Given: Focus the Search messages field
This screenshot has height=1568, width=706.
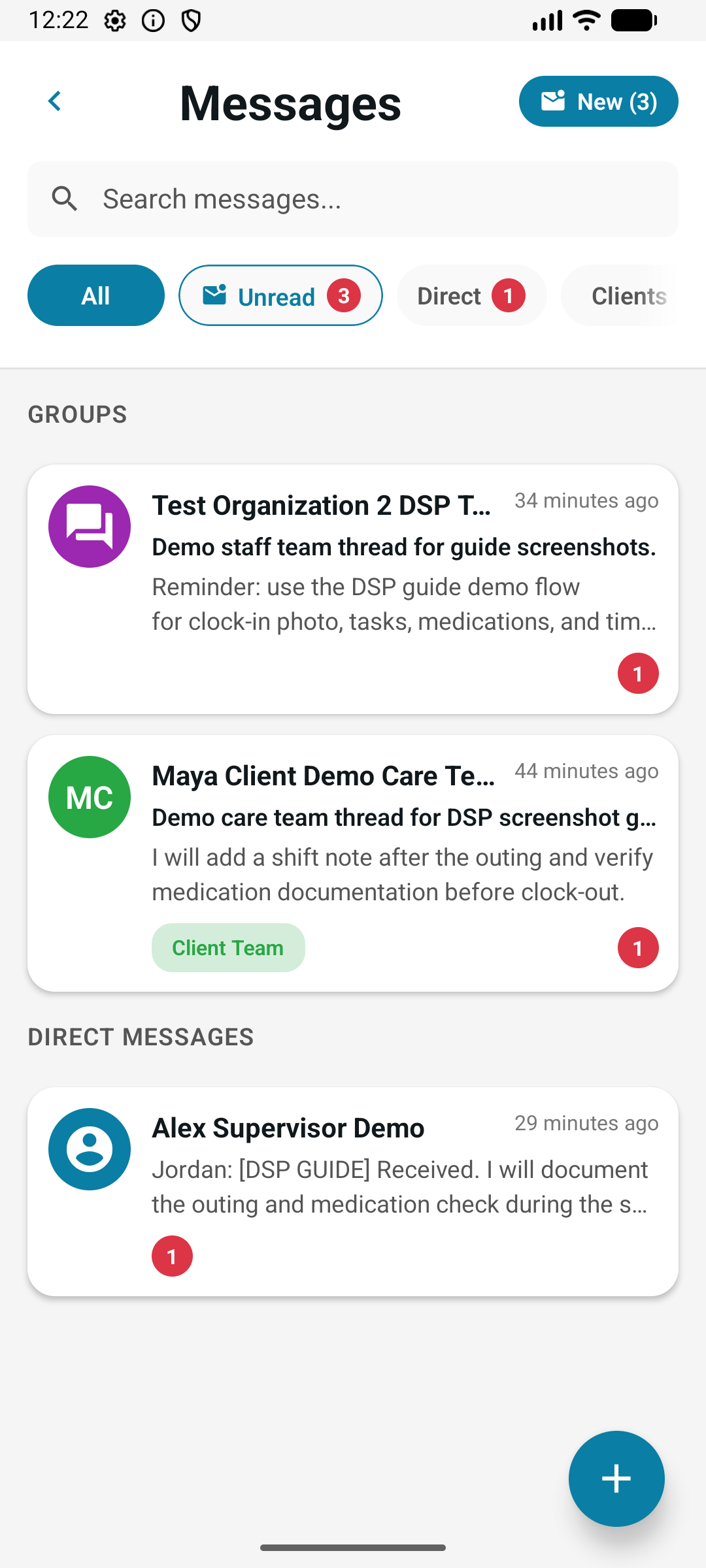Looking at the screenshot, I should (353, 199).
